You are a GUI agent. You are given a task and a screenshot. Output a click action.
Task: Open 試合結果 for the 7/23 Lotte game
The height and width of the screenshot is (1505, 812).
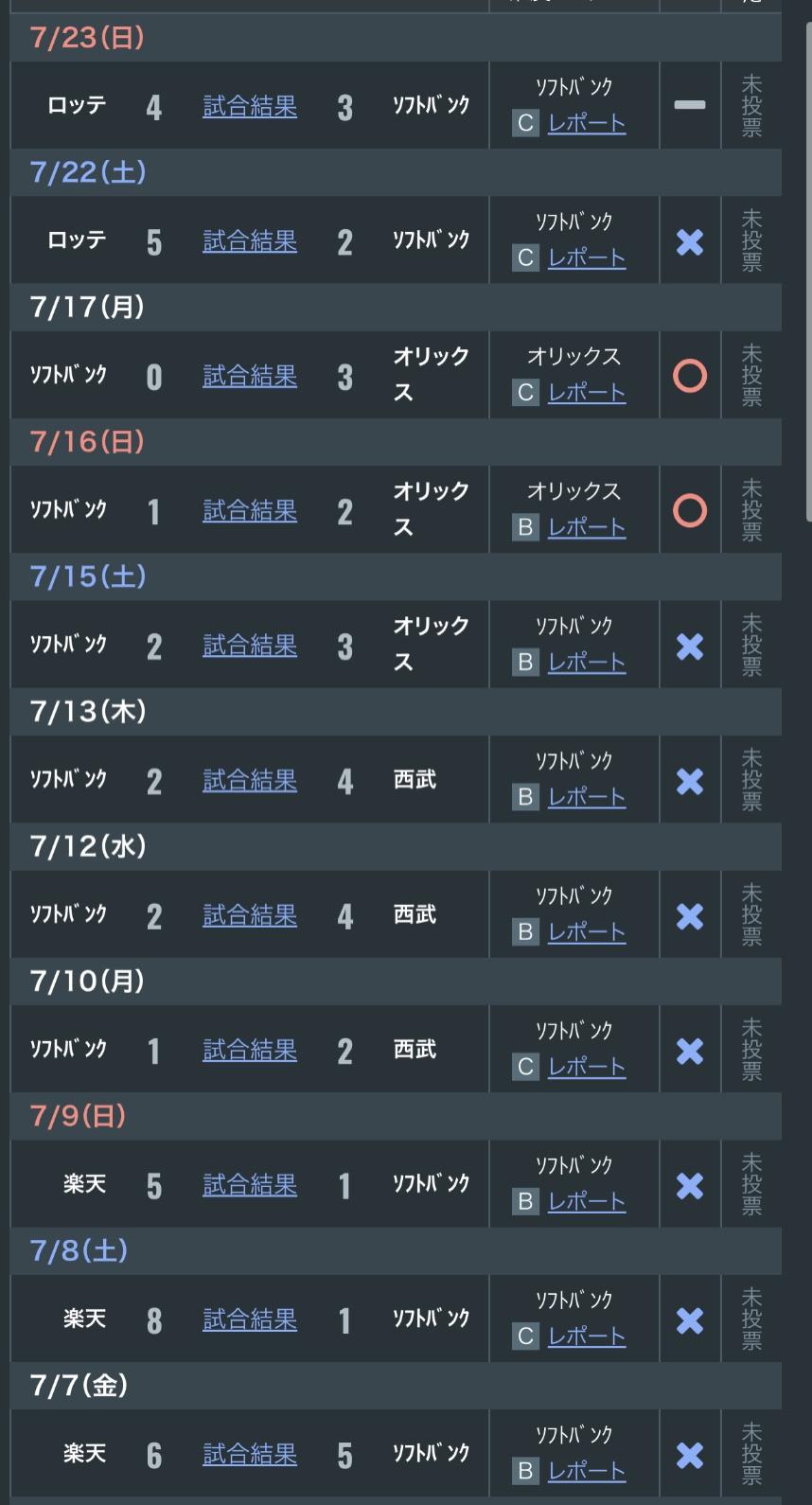[250, 106]
